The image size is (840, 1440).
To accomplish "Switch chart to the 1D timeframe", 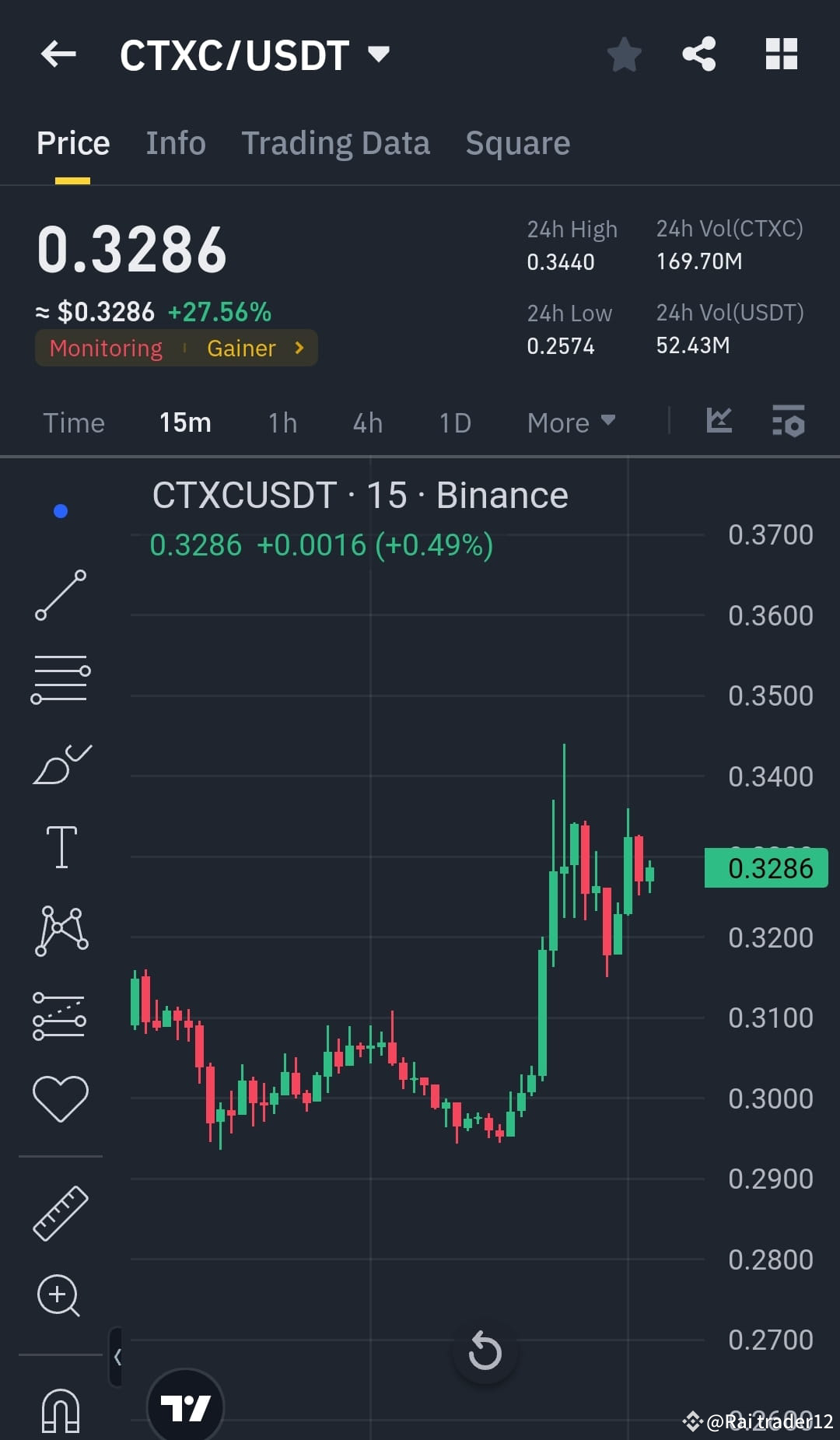I will pyautogui.click(x=454, y=422).
